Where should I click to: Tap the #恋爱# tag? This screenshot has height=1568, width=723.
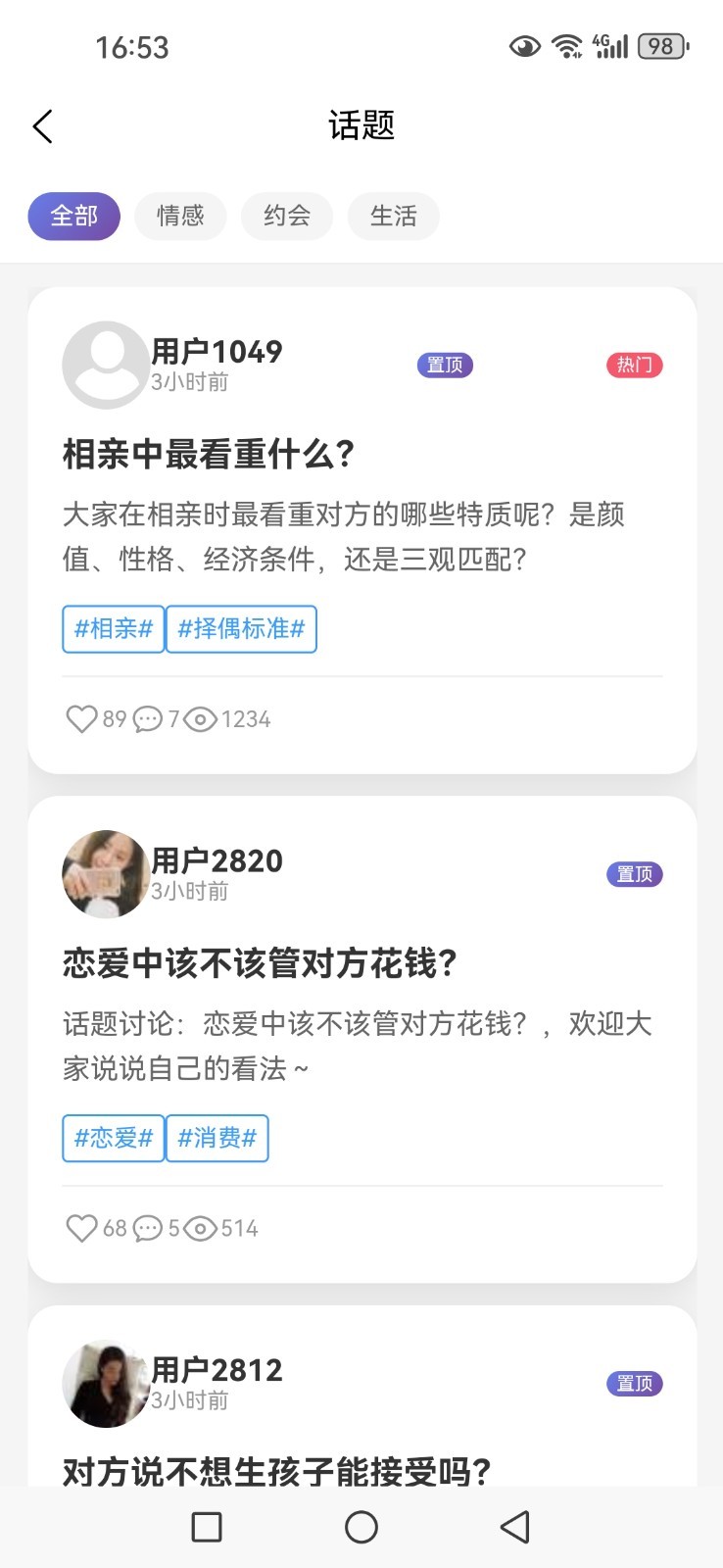(x=114, y=1138)
